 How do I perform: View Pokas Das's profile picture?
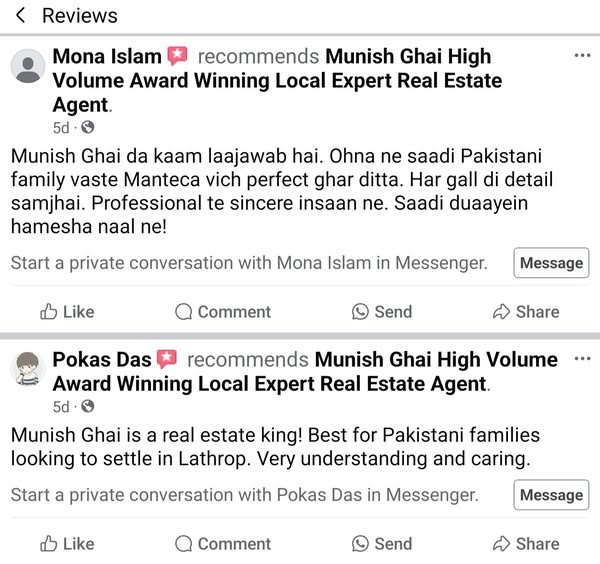[27, 371]
